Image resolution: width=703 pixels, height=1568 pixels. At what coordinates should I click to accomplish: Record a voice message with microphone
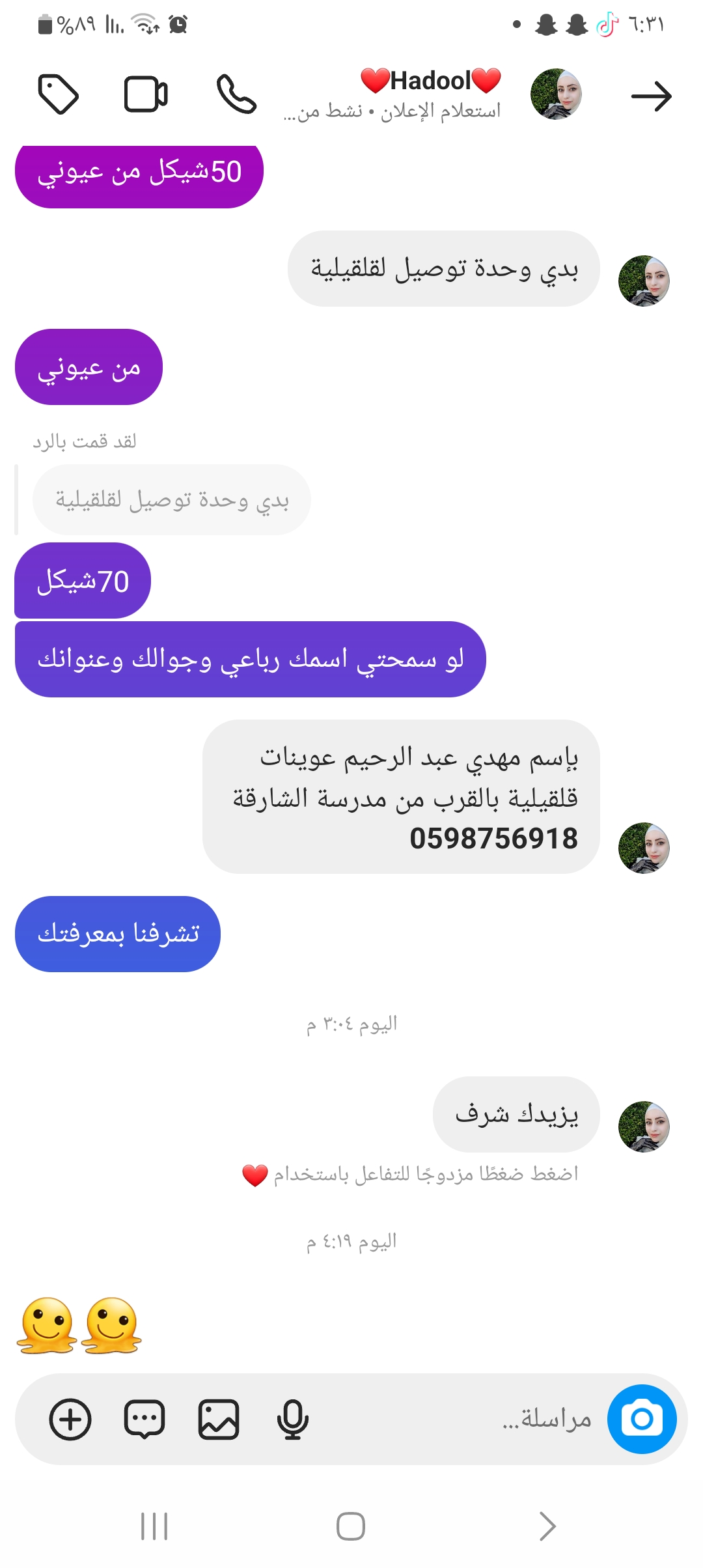[292, 1419]
